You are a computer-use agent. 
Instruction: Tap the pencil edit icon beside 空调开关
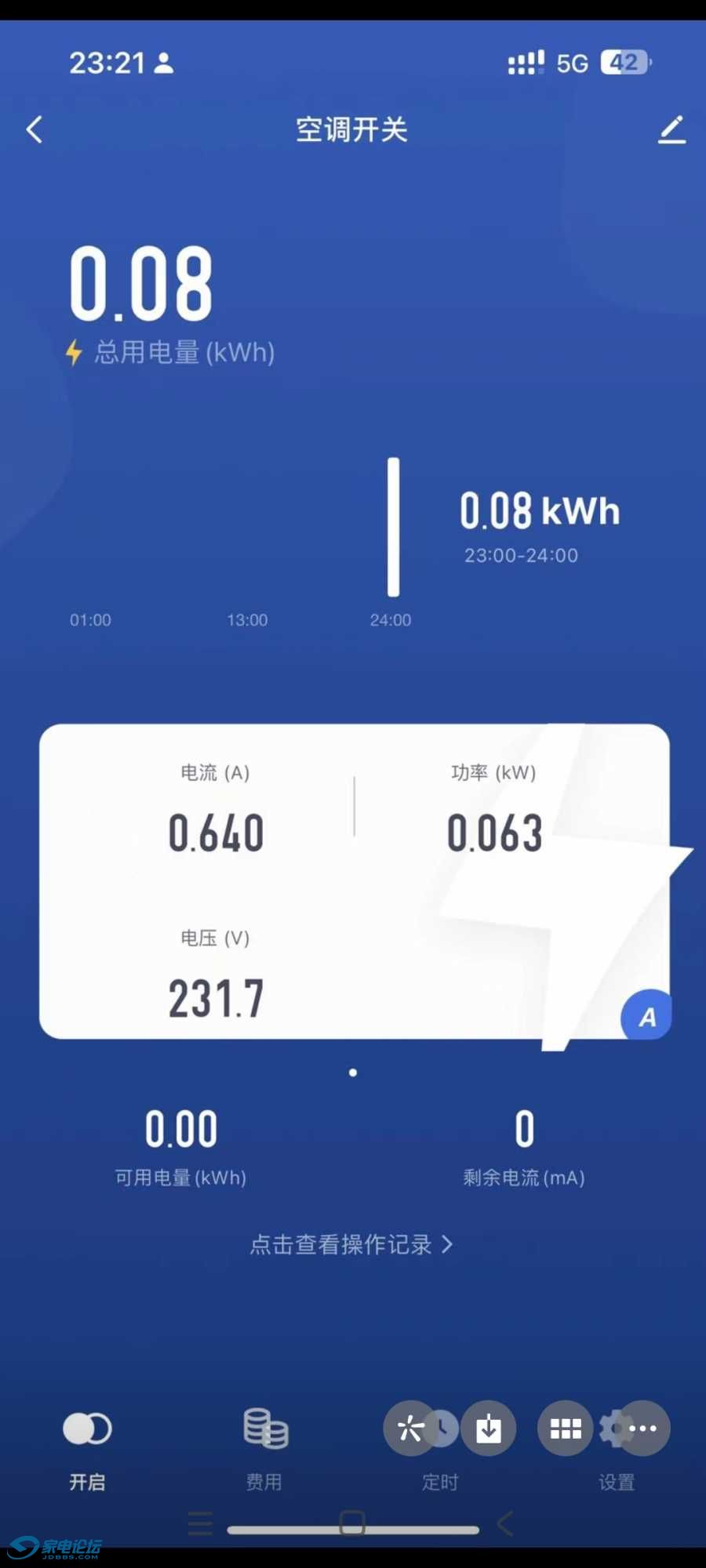click(x=672, y=131)
